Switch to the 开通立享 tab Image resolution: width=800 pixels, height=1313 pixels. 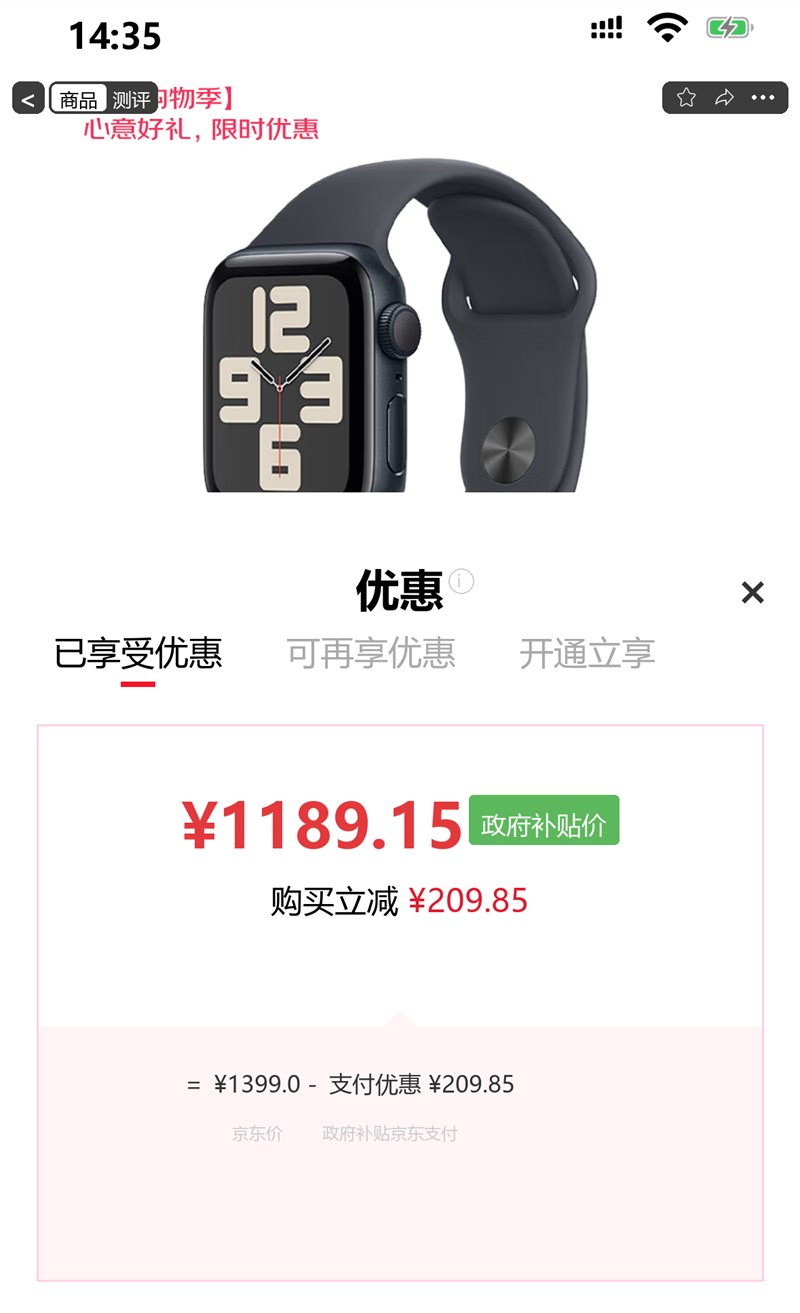(x=586, y=654)
